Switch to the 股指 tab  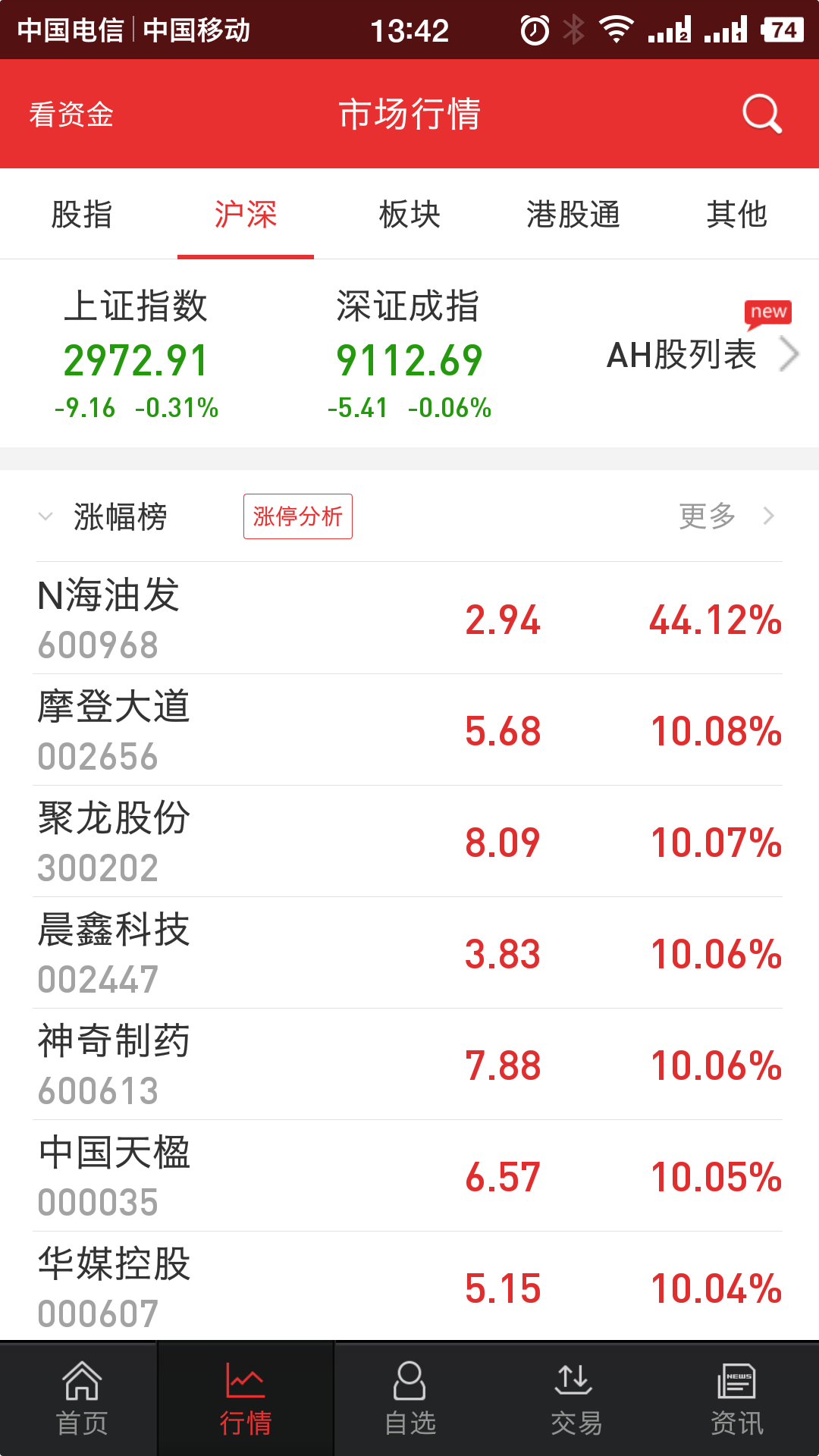tap(82, 215)
